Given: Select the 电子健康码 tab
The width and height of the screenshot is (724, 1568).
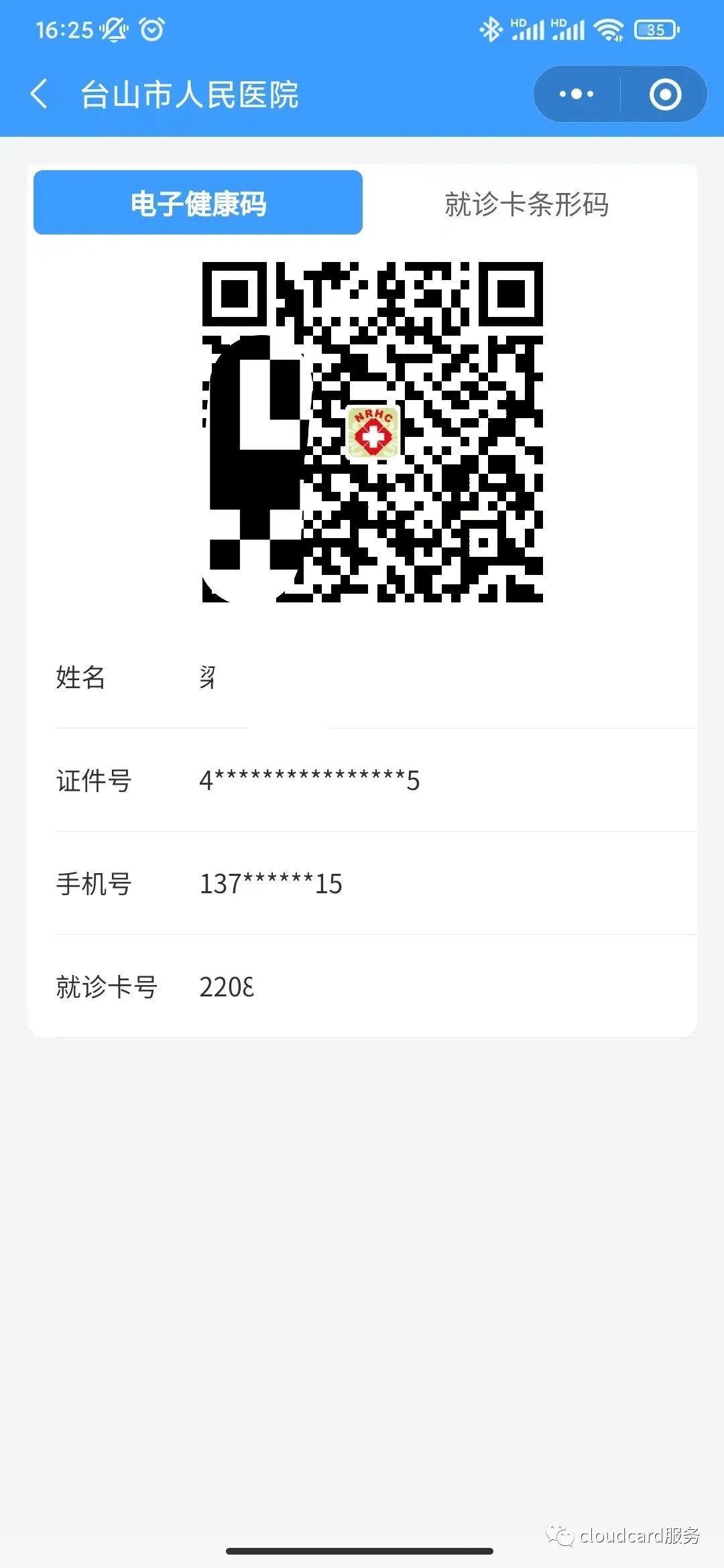Looking at the screenshot, I should pyautogui.click(x=198, y=203).
